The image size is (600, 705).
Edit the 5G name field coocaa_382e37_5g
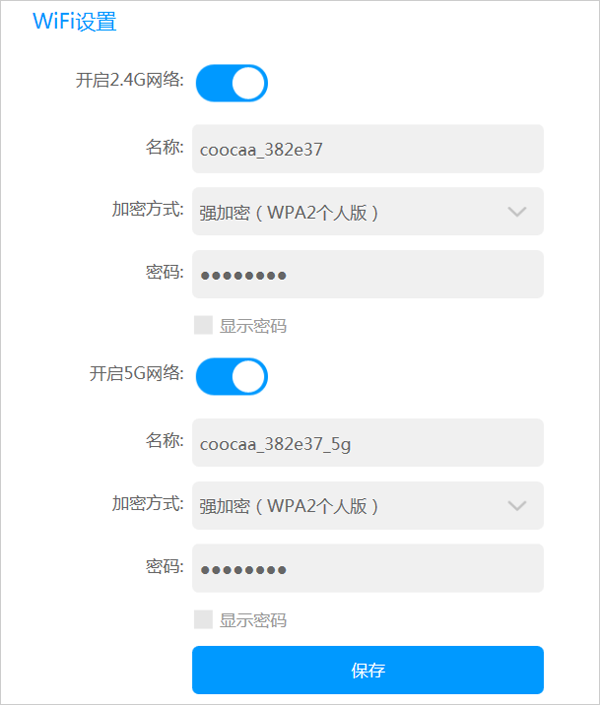pyautogui.click(x=367, y=444)
